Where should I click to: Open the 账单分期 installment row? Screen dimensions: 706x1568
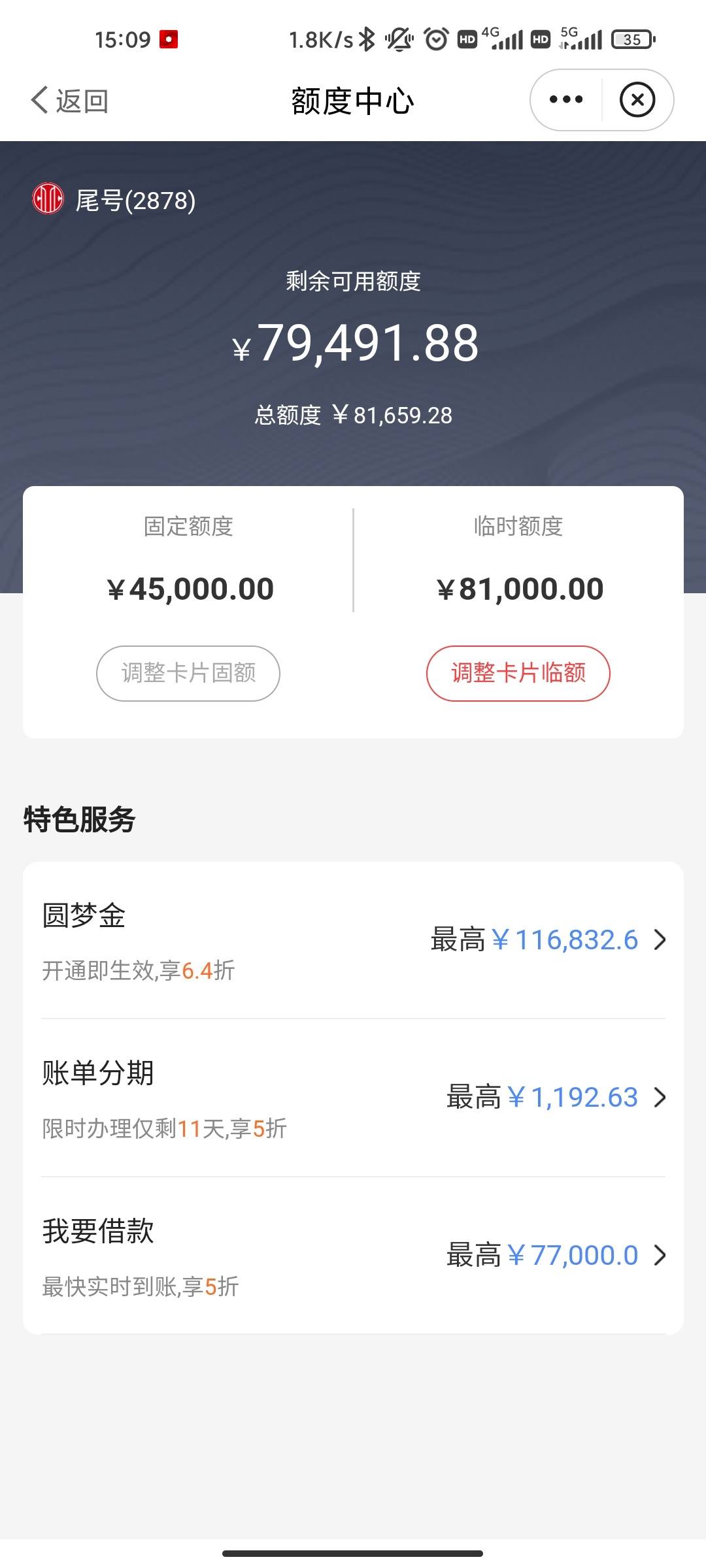353,1098
